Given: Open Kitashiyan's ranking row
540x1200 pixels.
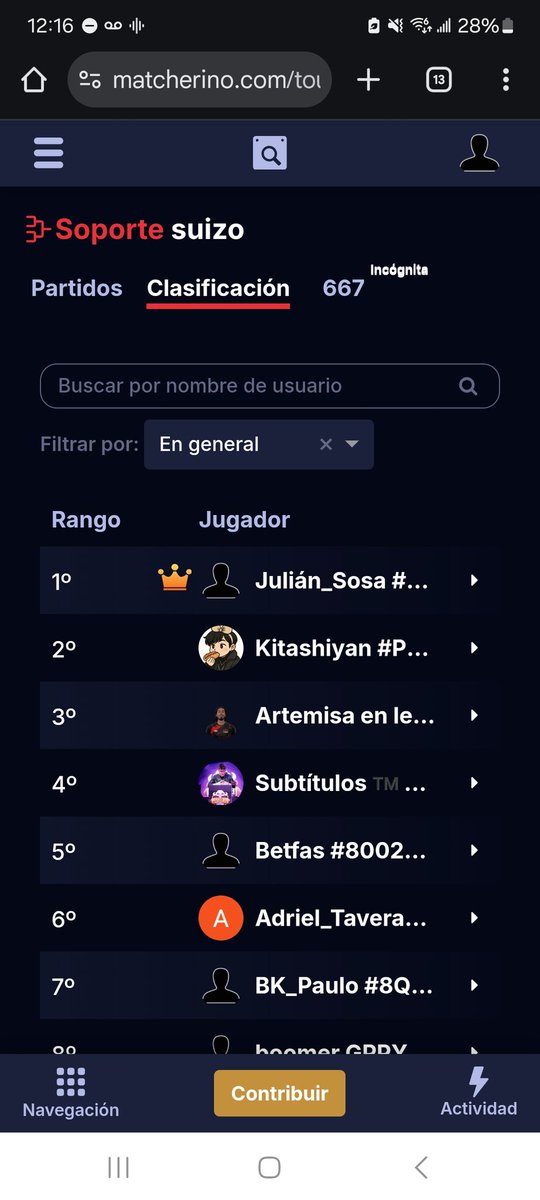Looking at the screenshot, I should click(270, 648).
